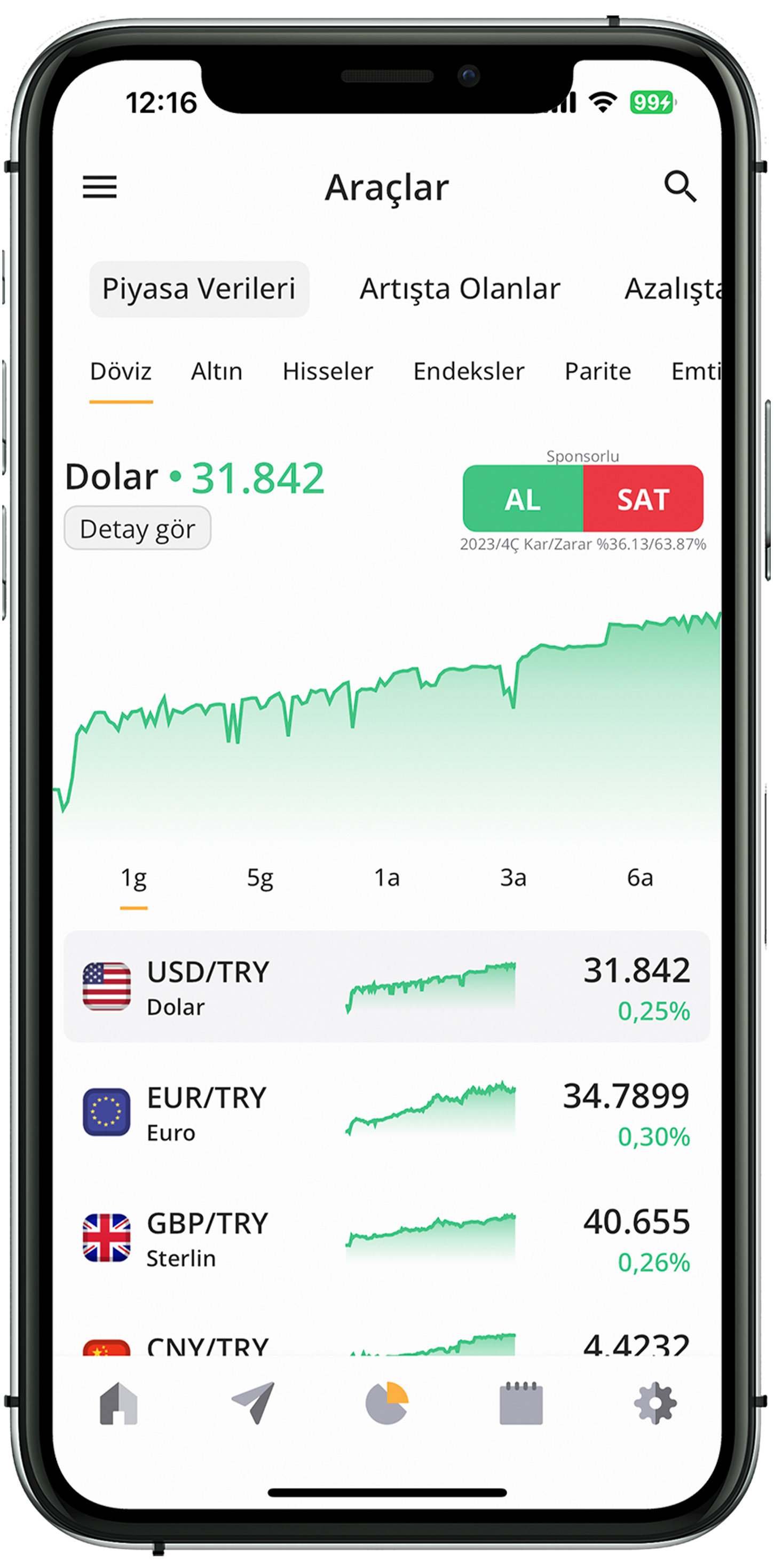
Task: Open the calendar tab in bottom bar
Action: coord(521,1404)
